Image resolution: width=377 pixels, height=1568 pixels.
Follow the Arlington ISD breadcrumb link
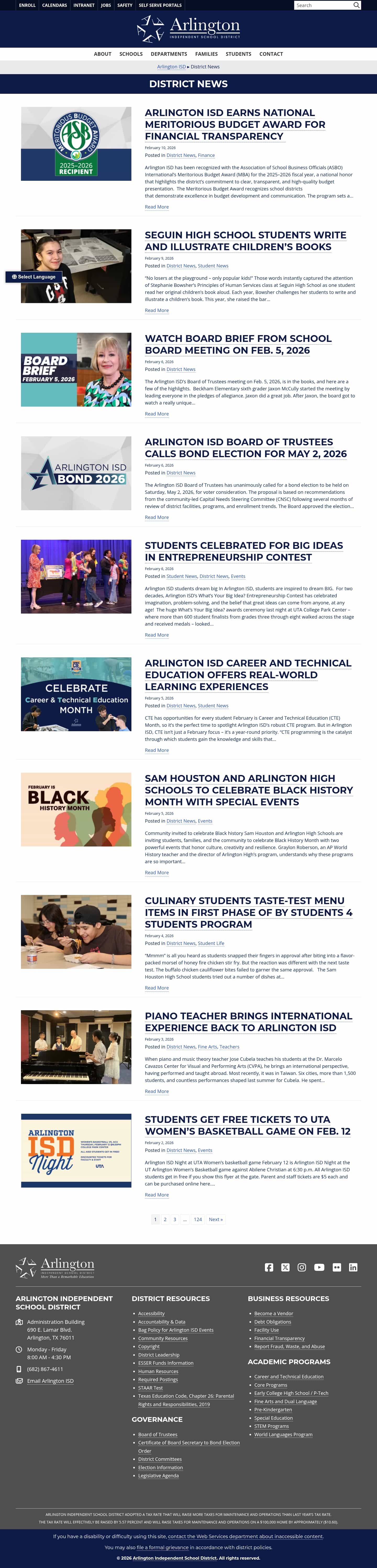(x=171, y=67)
